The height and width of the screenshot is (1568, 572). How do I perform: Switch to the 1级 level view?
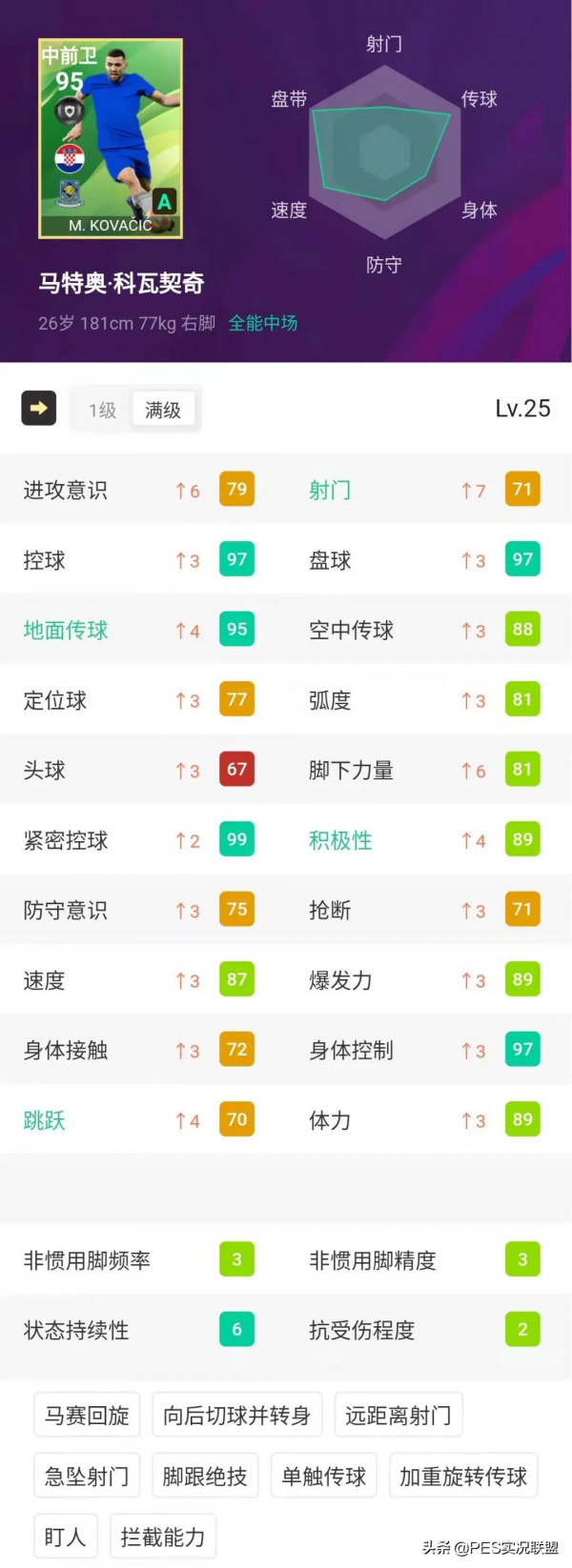click(x=102, y=411)
